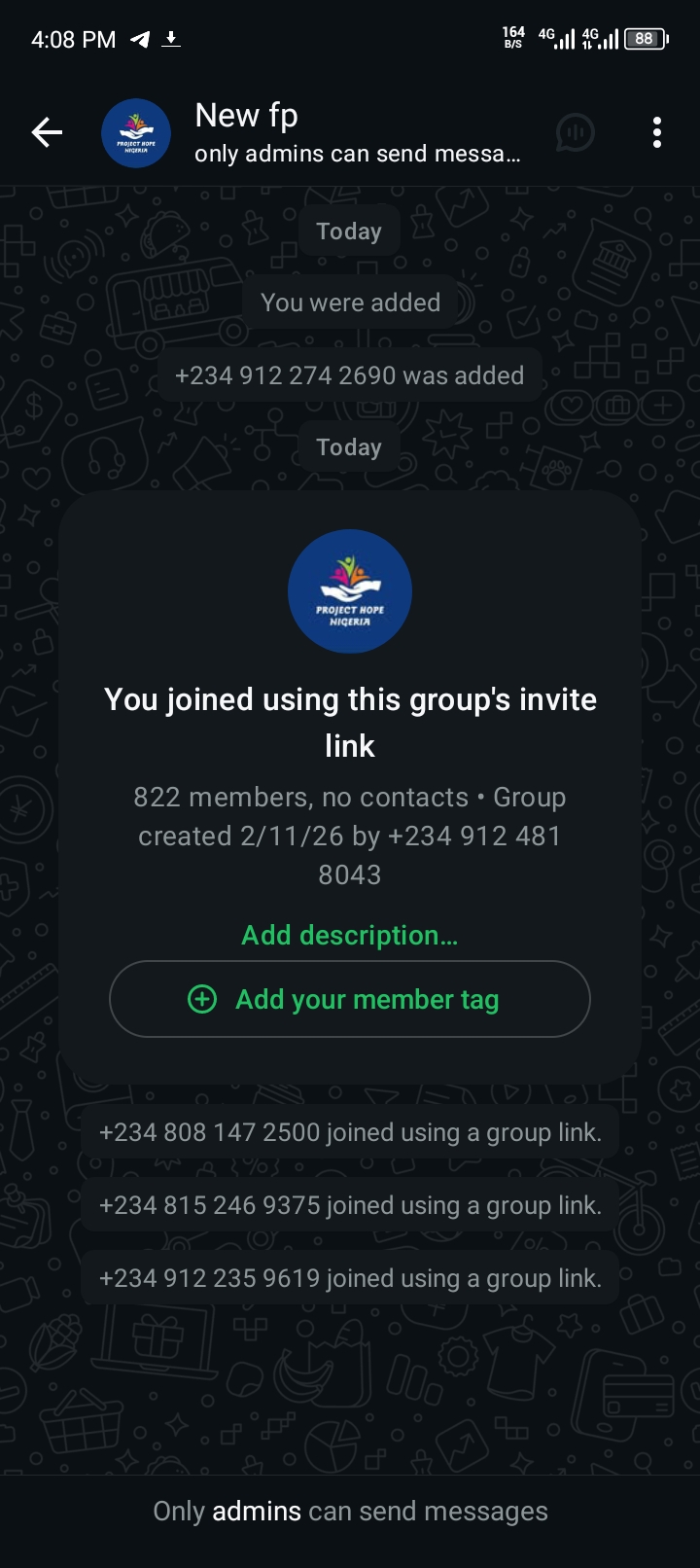Tap the admins link in the bottom notice
The height and width of the screenshot is (1568, 700).
tap(257, 1511)
